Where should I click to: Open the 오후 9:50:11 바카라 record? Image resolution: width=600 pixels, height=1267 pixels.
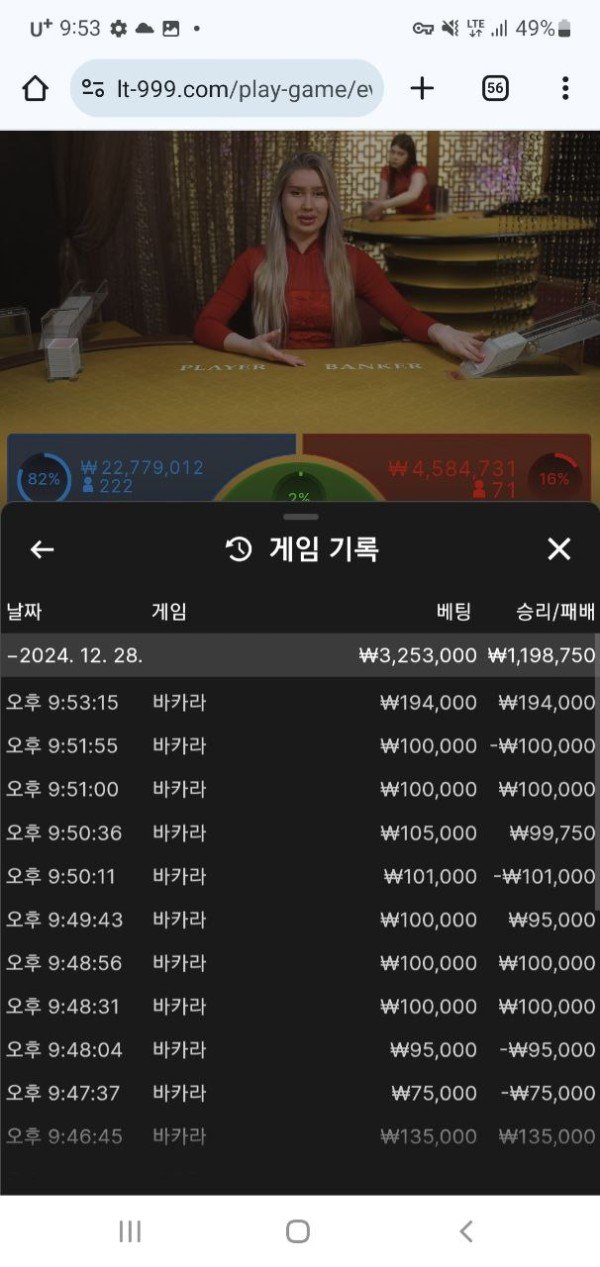300,876
